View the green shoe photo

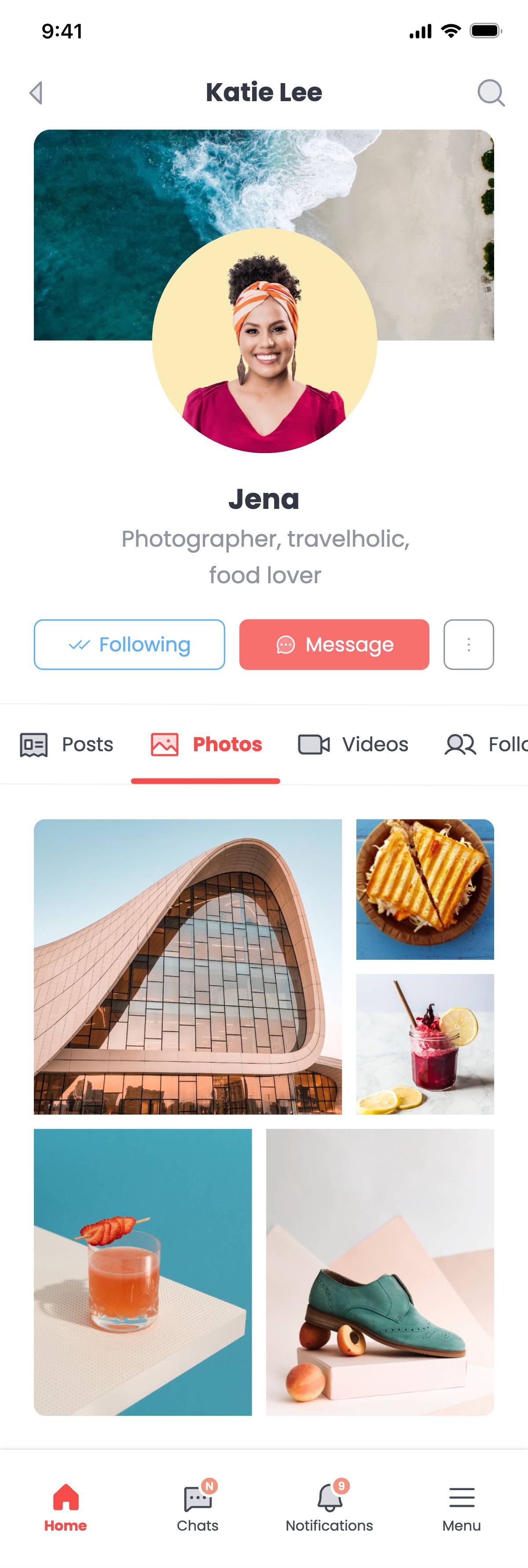tap(379, 1272)
